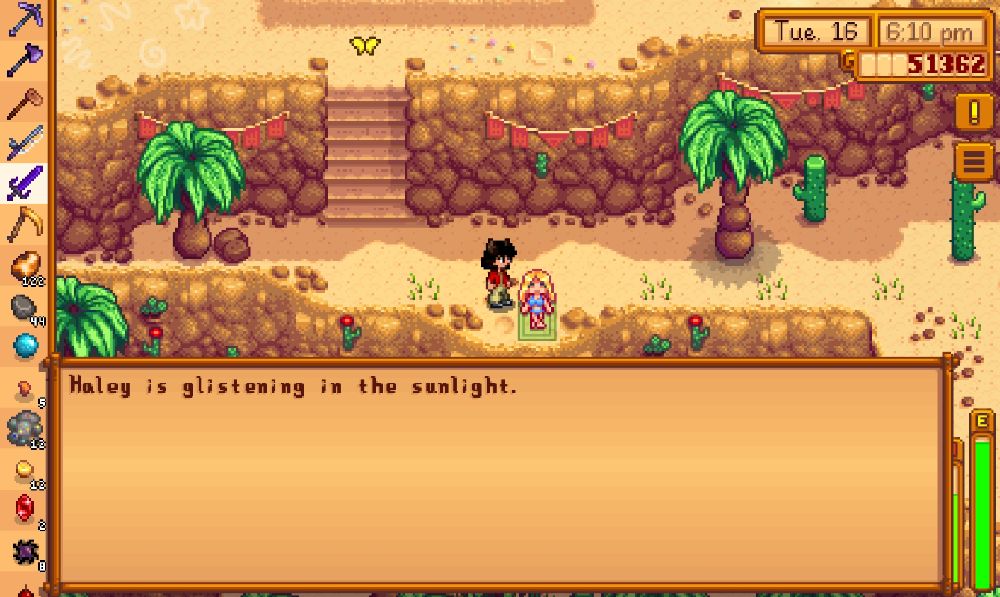Open the journal exclamation mark button
The width and height of the screenshot is (1000, 597).
click(x=973, y=111)
